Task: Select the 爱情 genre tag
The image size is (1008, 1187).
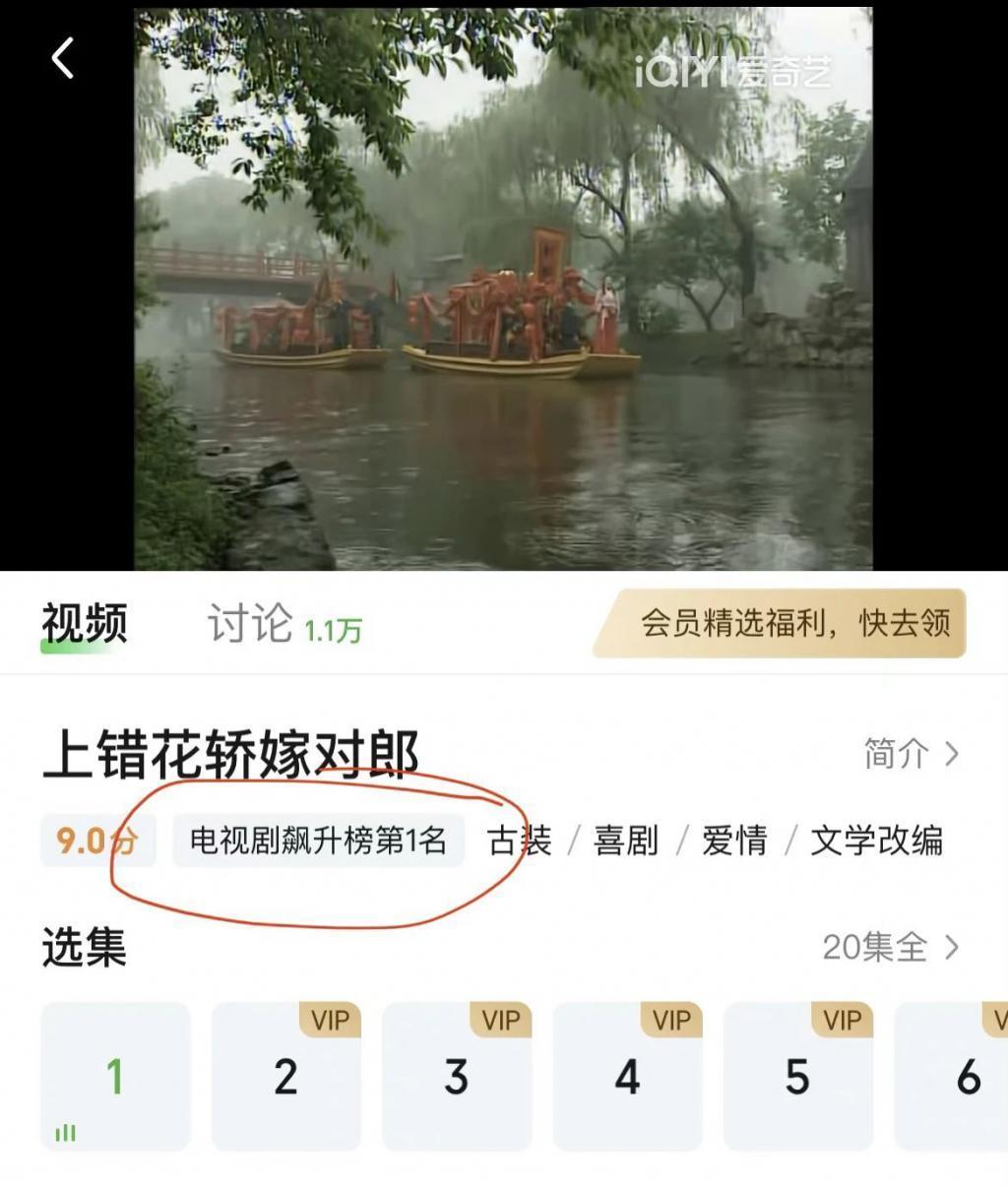Action: click(x=732, y=842)
